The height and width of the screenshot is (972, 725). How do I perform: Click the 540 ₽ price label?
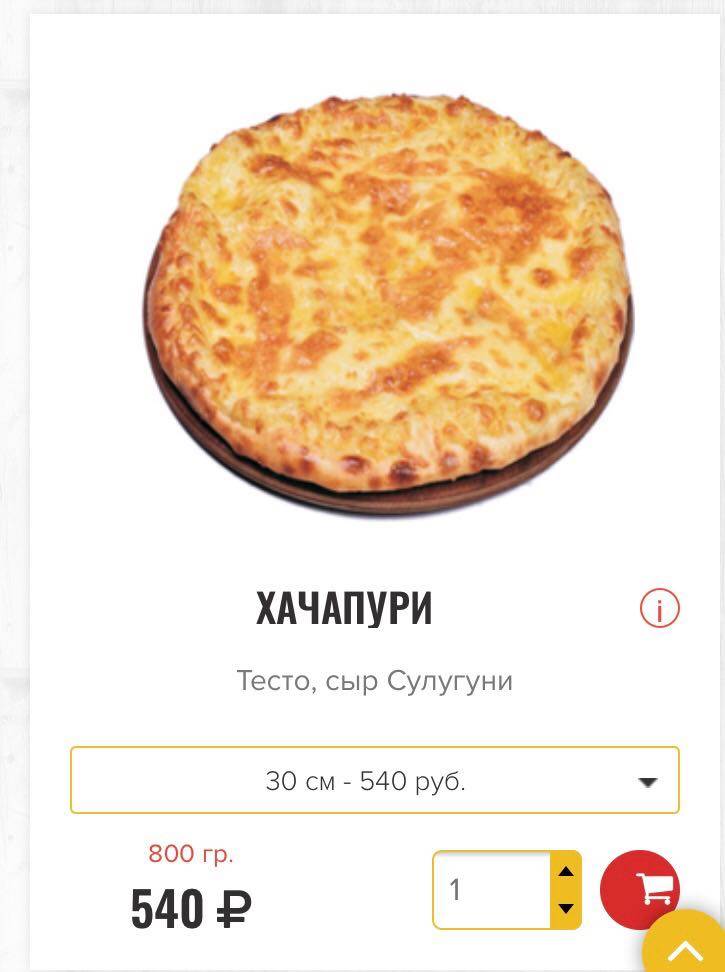(x=191, y=905)
